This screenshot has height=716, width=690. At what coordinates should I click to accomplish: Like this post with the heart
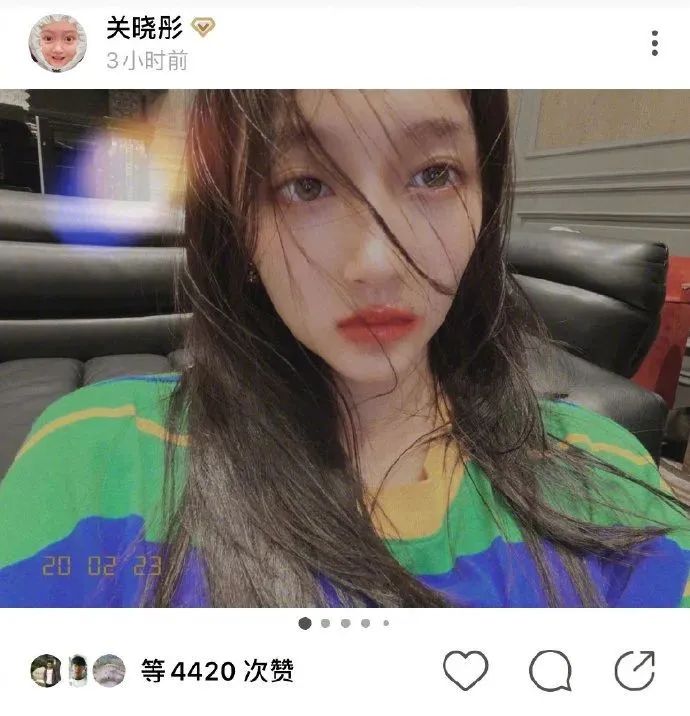click(x=465, y=670)
